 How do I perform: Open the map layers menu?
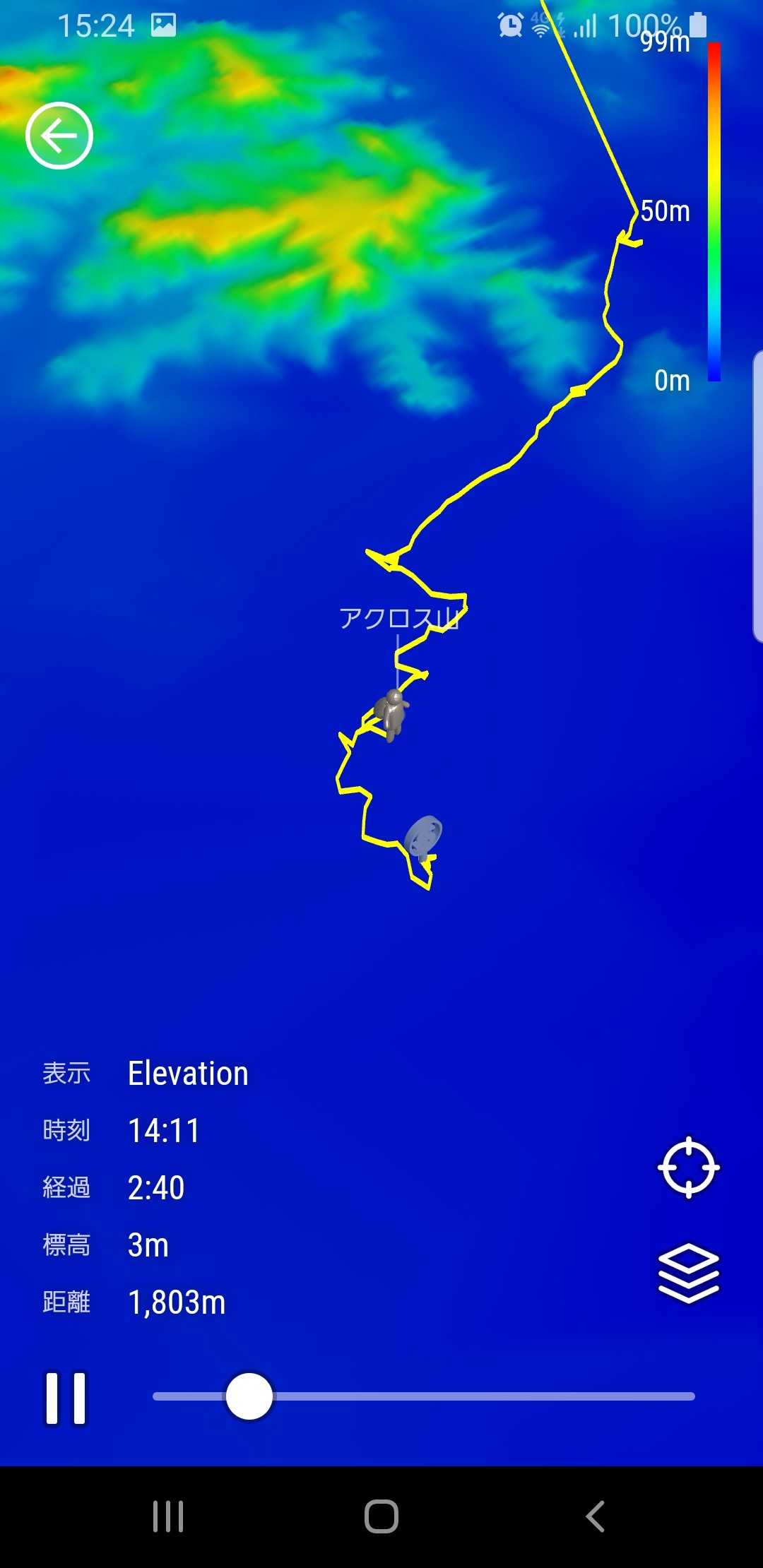click(688, 1273)
